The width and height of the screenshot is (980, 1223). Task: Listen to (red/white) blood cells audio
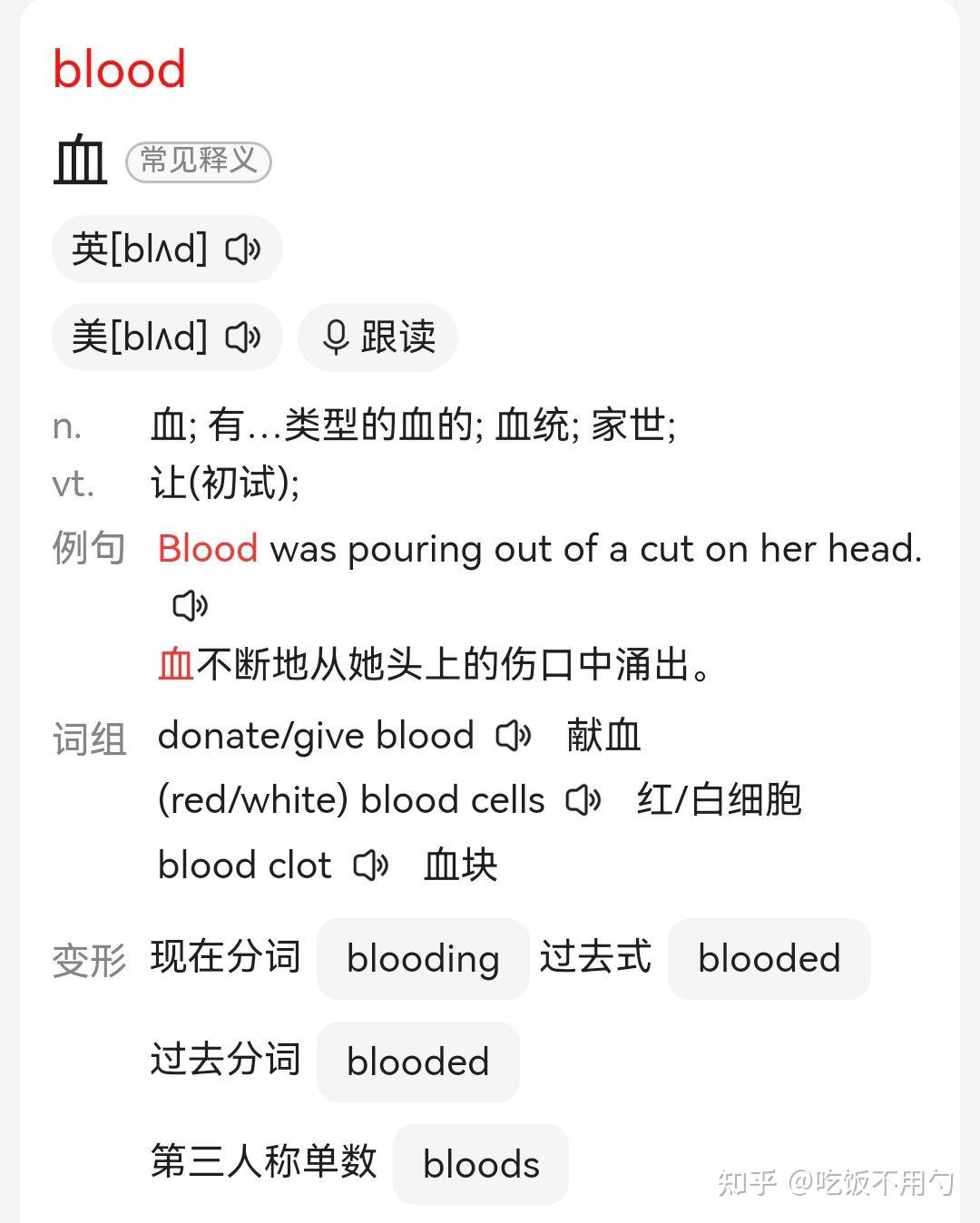583,800
